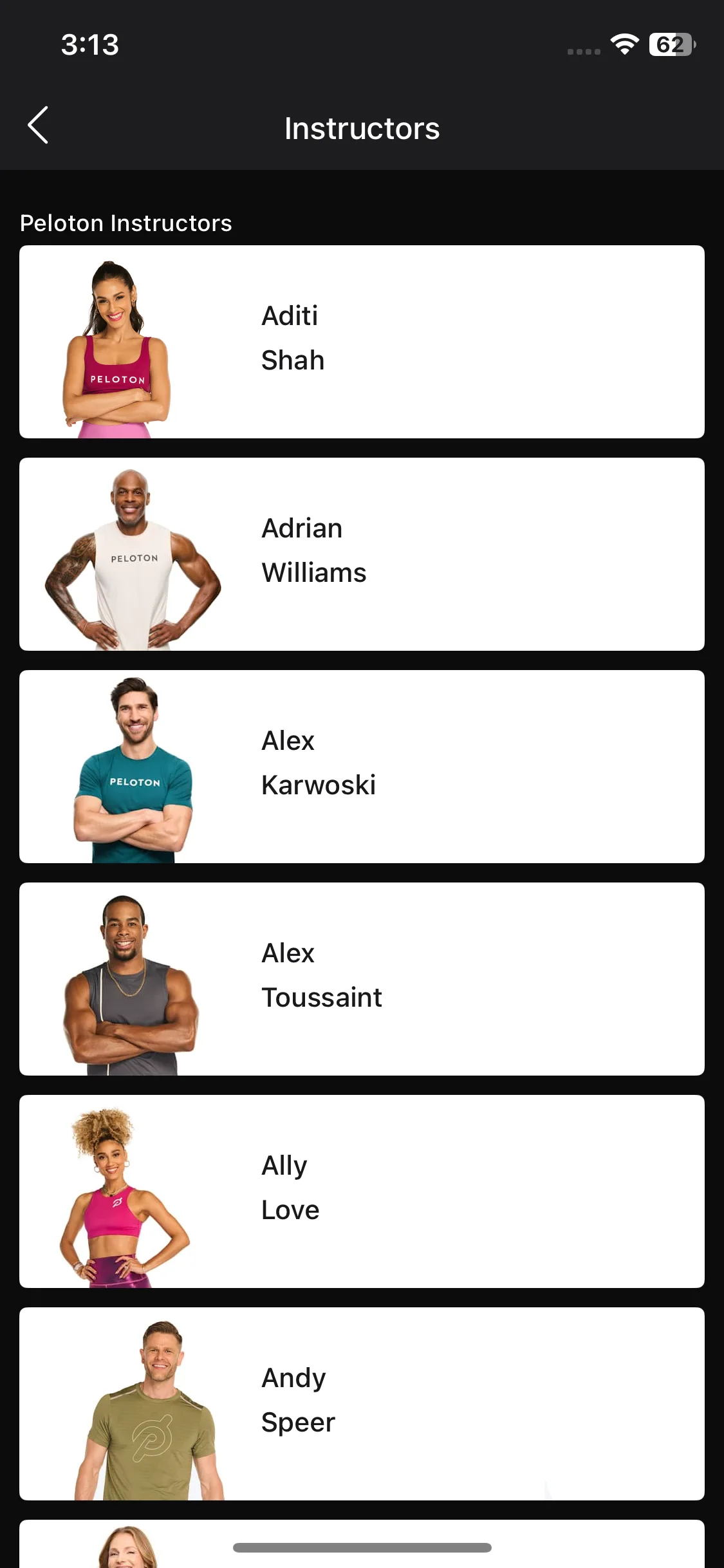Tap the Alex Toussaint card
This screenshot has height=1568, width=724.
coord(362,979)
